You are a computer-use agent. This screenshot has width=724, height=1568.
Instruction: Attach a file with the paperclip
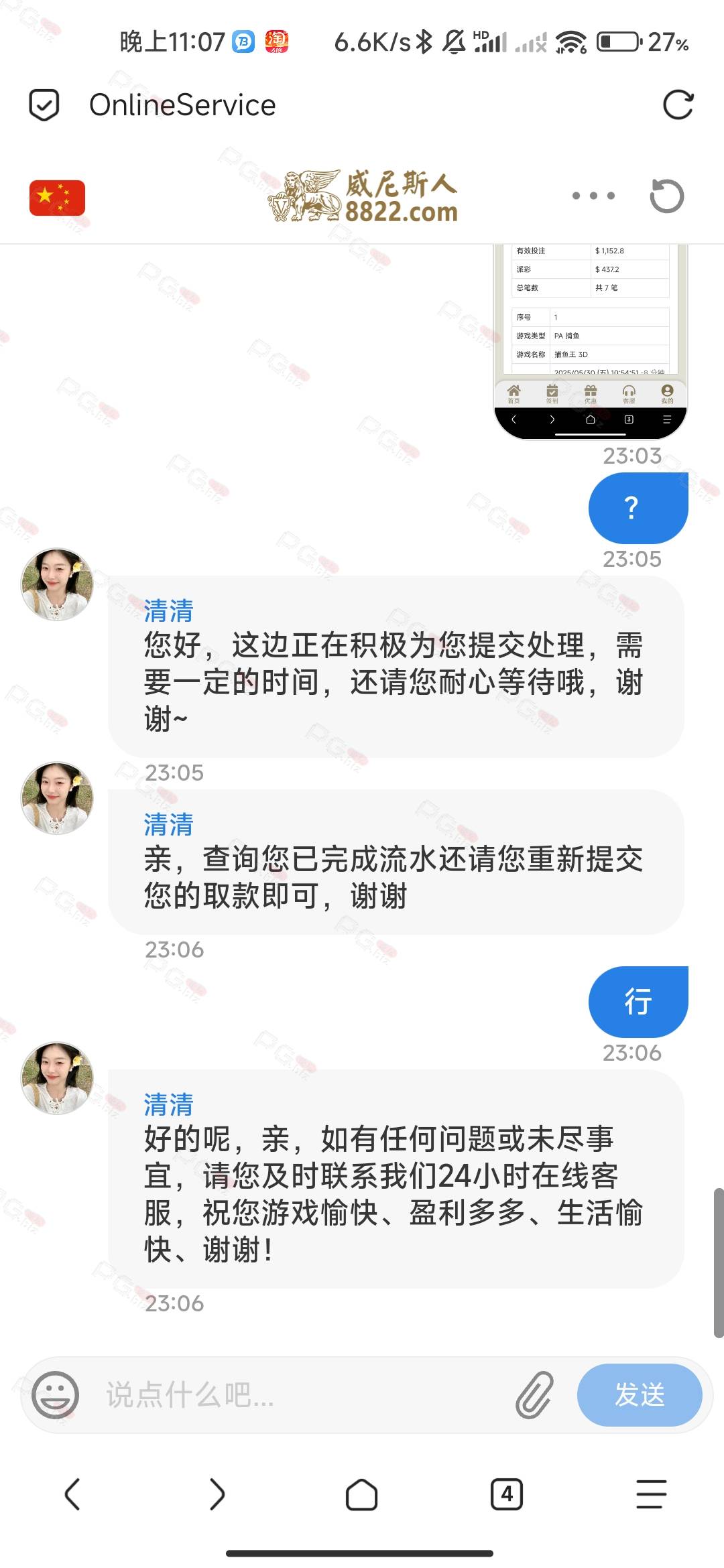[534, 1395]
